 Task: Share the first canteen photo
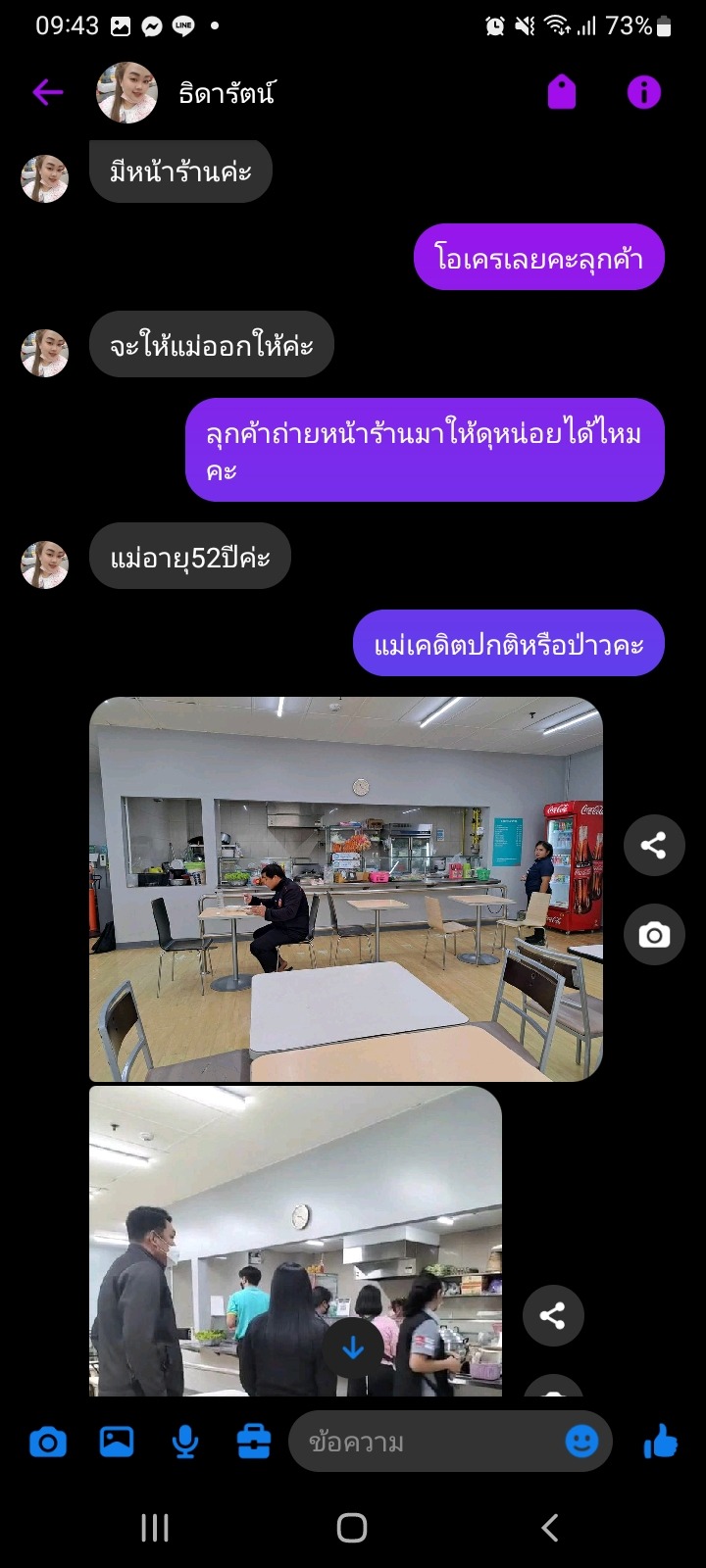tap(654, 845)
